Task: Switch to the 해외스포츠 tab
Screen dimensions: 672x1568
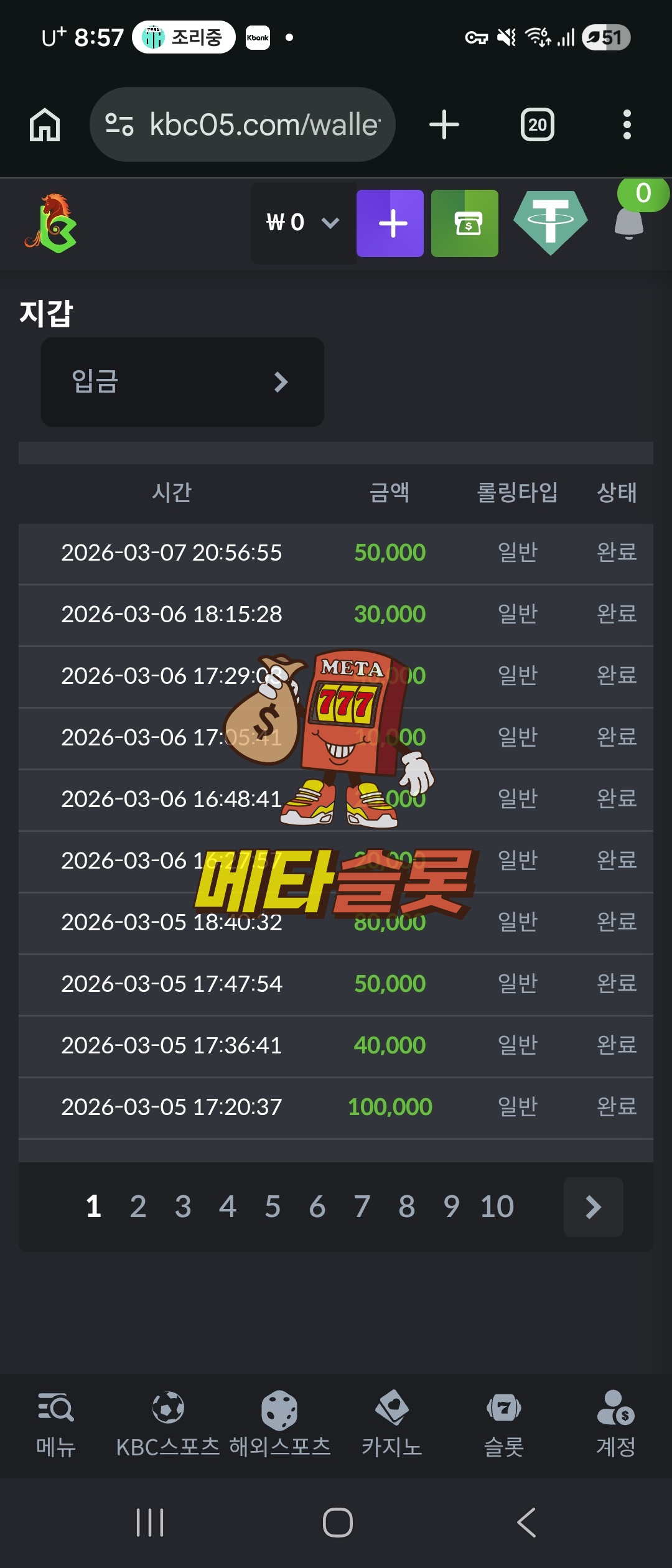Action: coord(280,1424)
